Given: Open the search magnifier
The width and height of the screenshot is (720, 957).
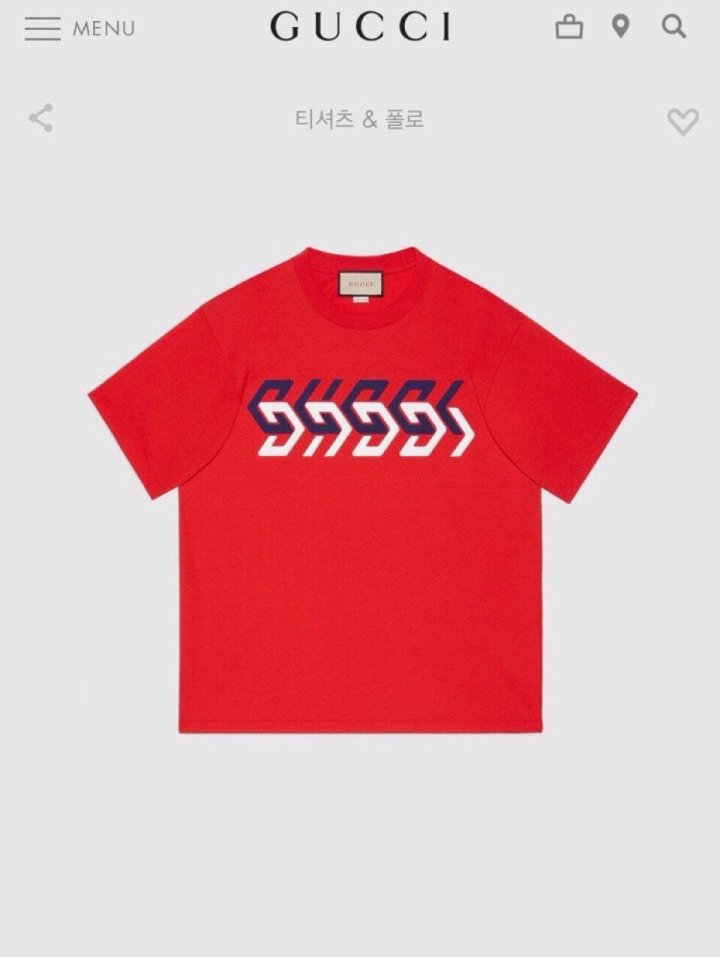Looking at the screenshot, I should pyautogui.click(x=674, y=27).
